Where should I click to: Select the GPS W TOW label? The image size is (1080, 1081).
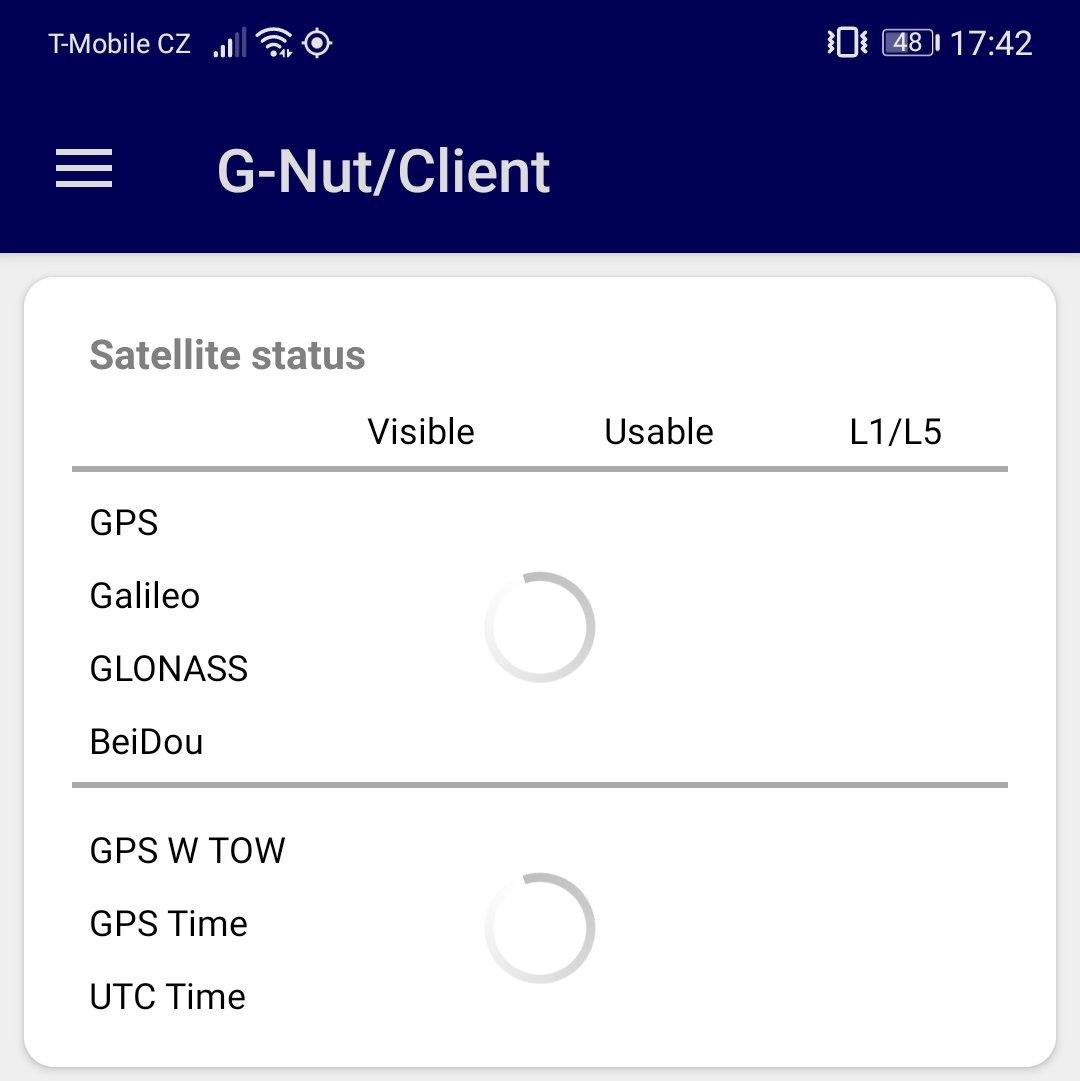(187, 849)
